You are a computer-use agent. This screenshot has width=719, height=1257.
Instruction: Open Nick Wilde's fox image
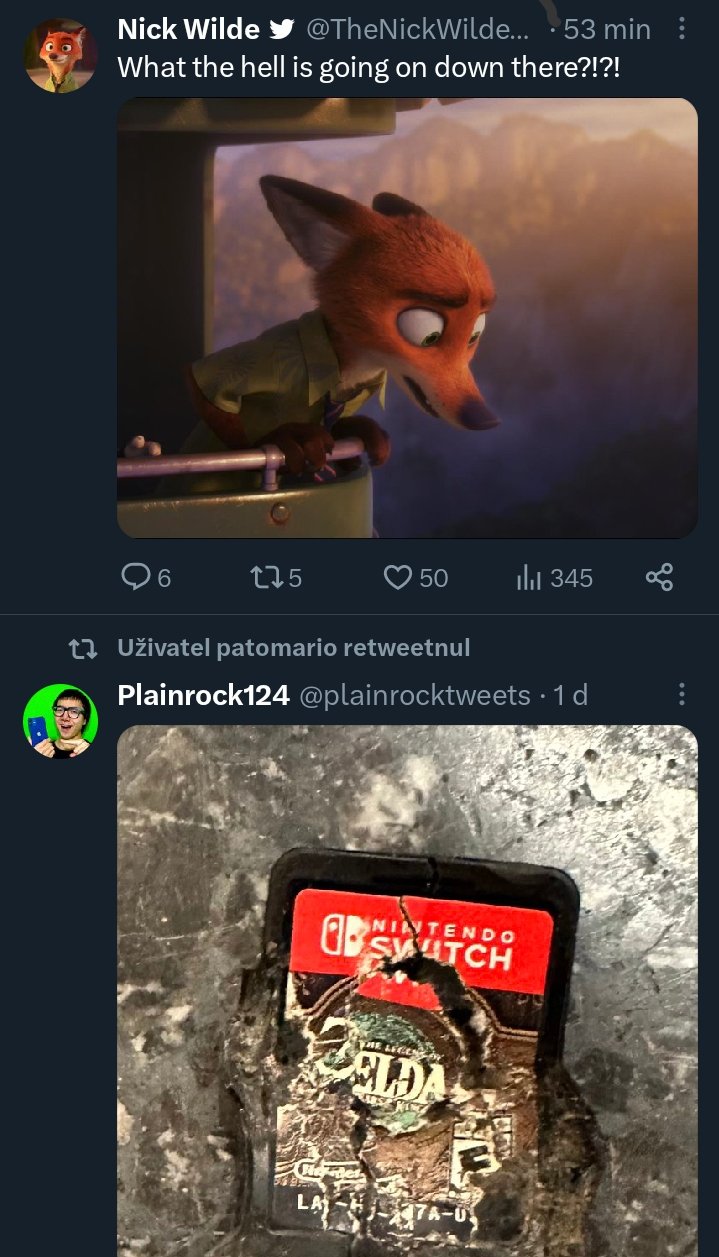(x=407, y=318)
